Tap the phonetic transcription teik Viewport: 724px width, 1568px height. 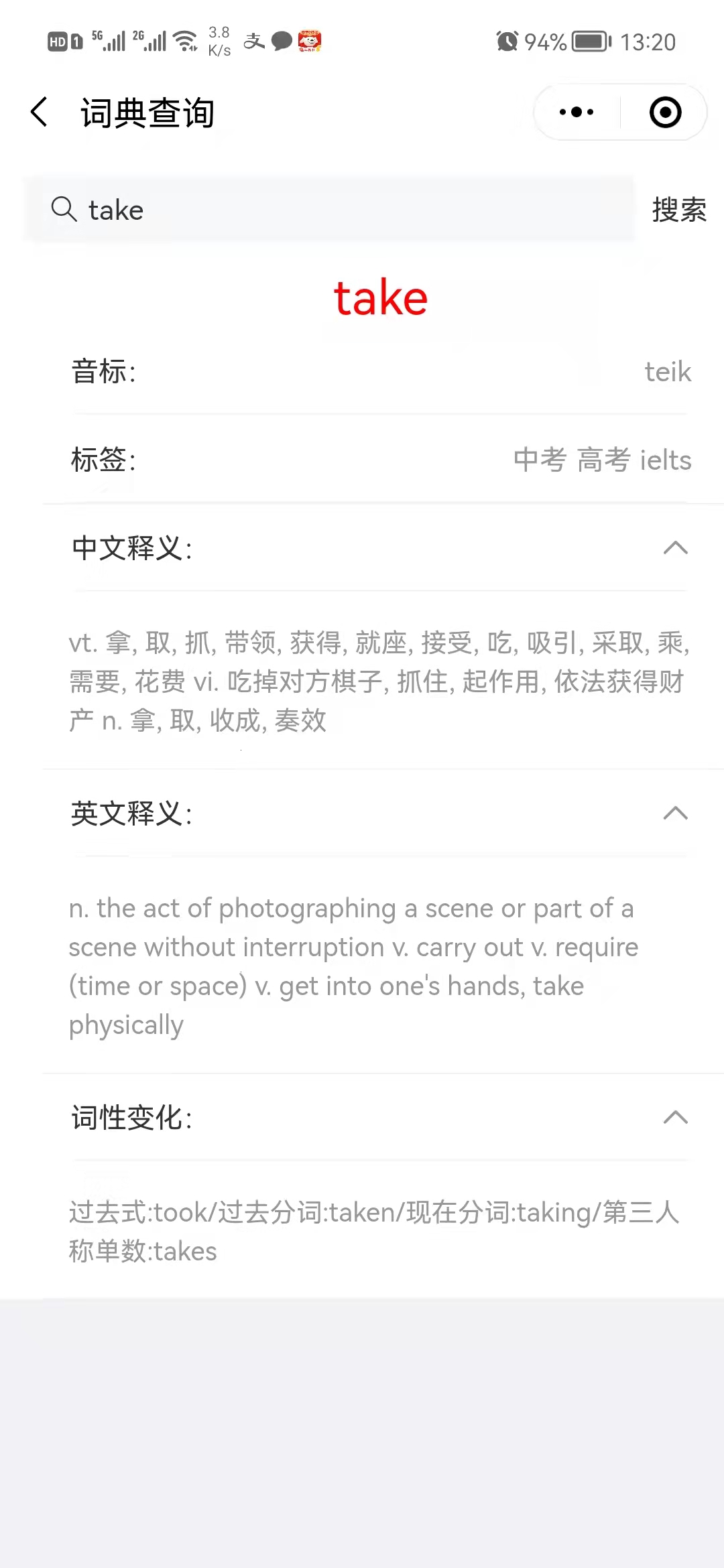point(668,371)
